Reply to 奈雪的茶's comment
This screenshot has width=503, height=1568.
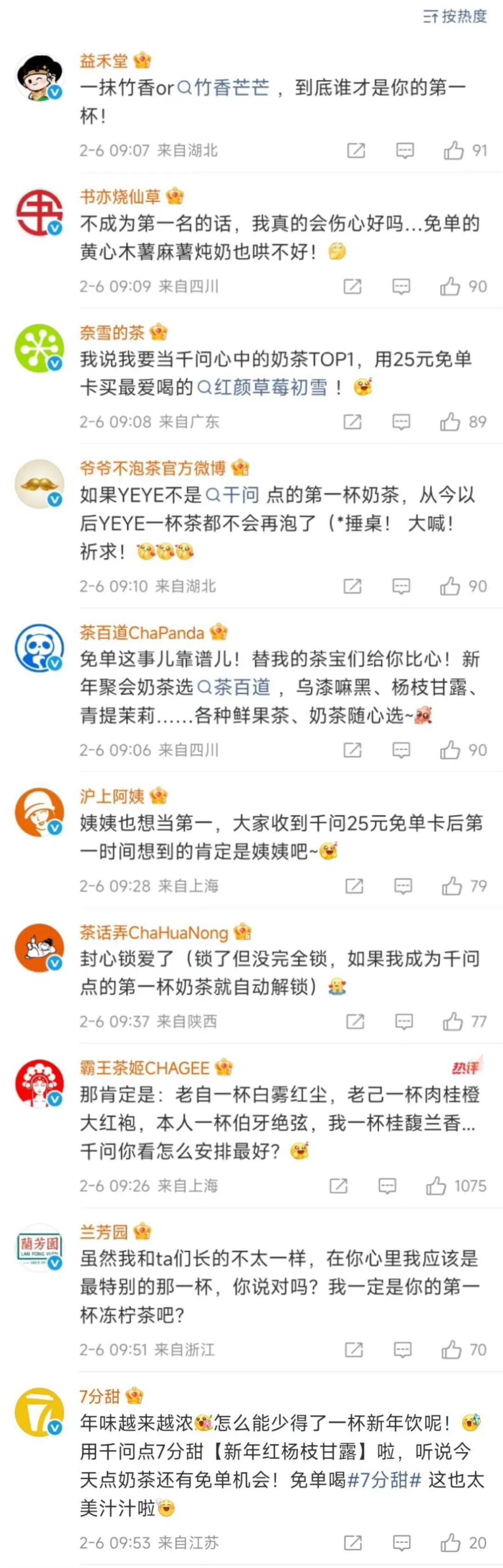401,422
